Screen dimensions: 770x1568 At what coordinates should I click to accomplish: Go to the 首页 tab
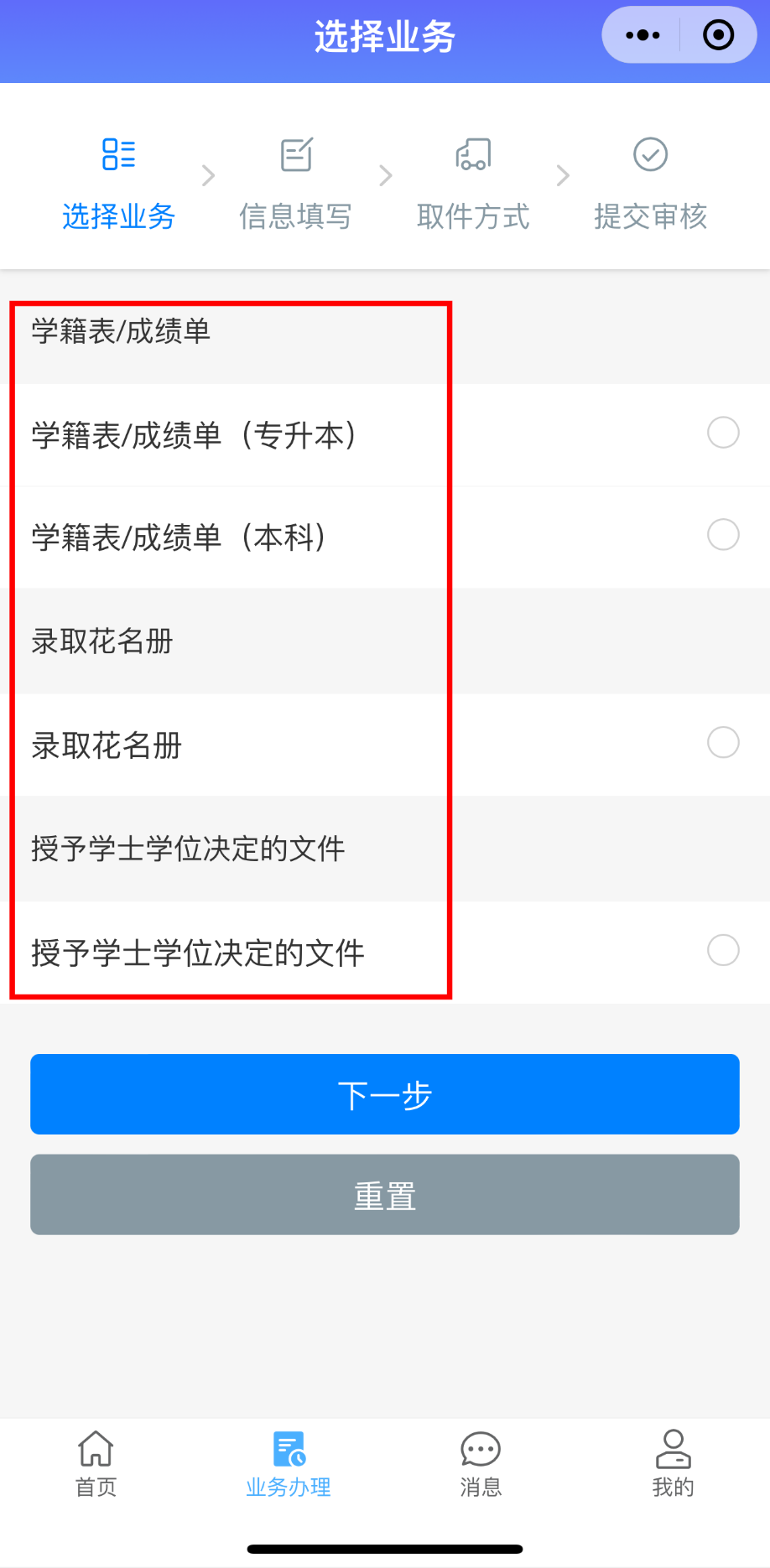coord(96,1464)
